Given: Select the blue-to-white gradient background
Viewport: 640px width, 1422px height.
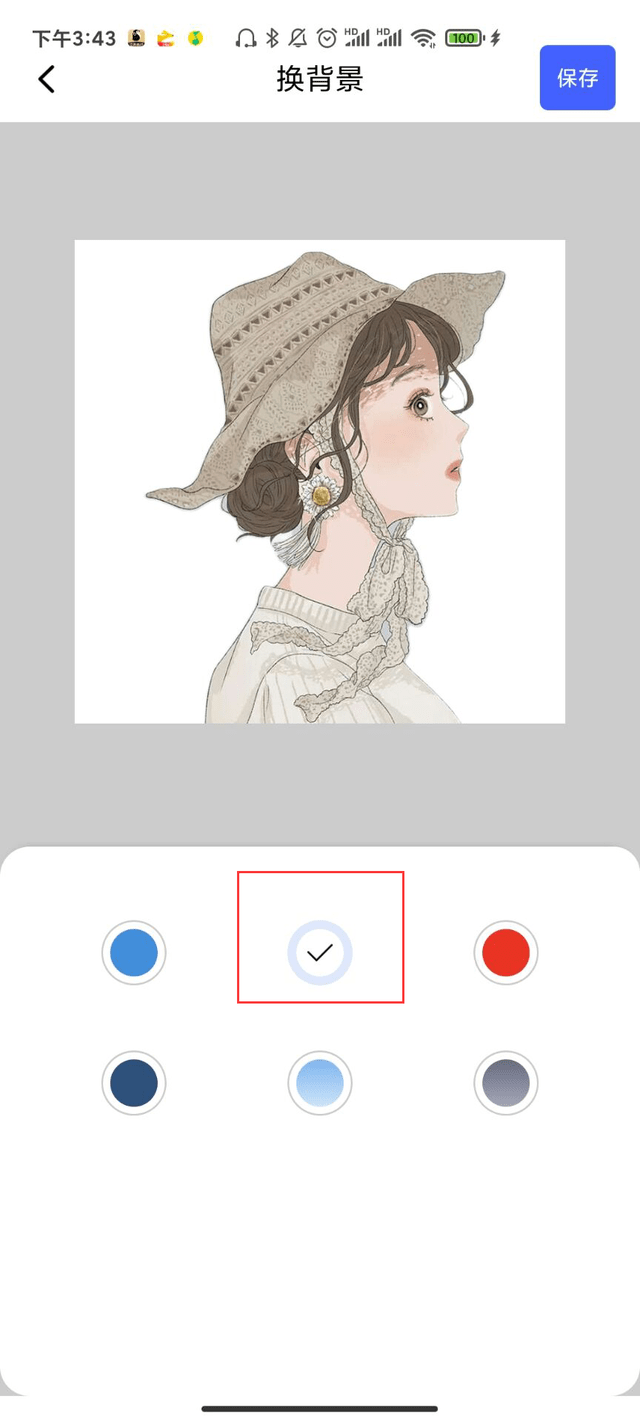Looking at the screenshot, I should point(320,1083).
